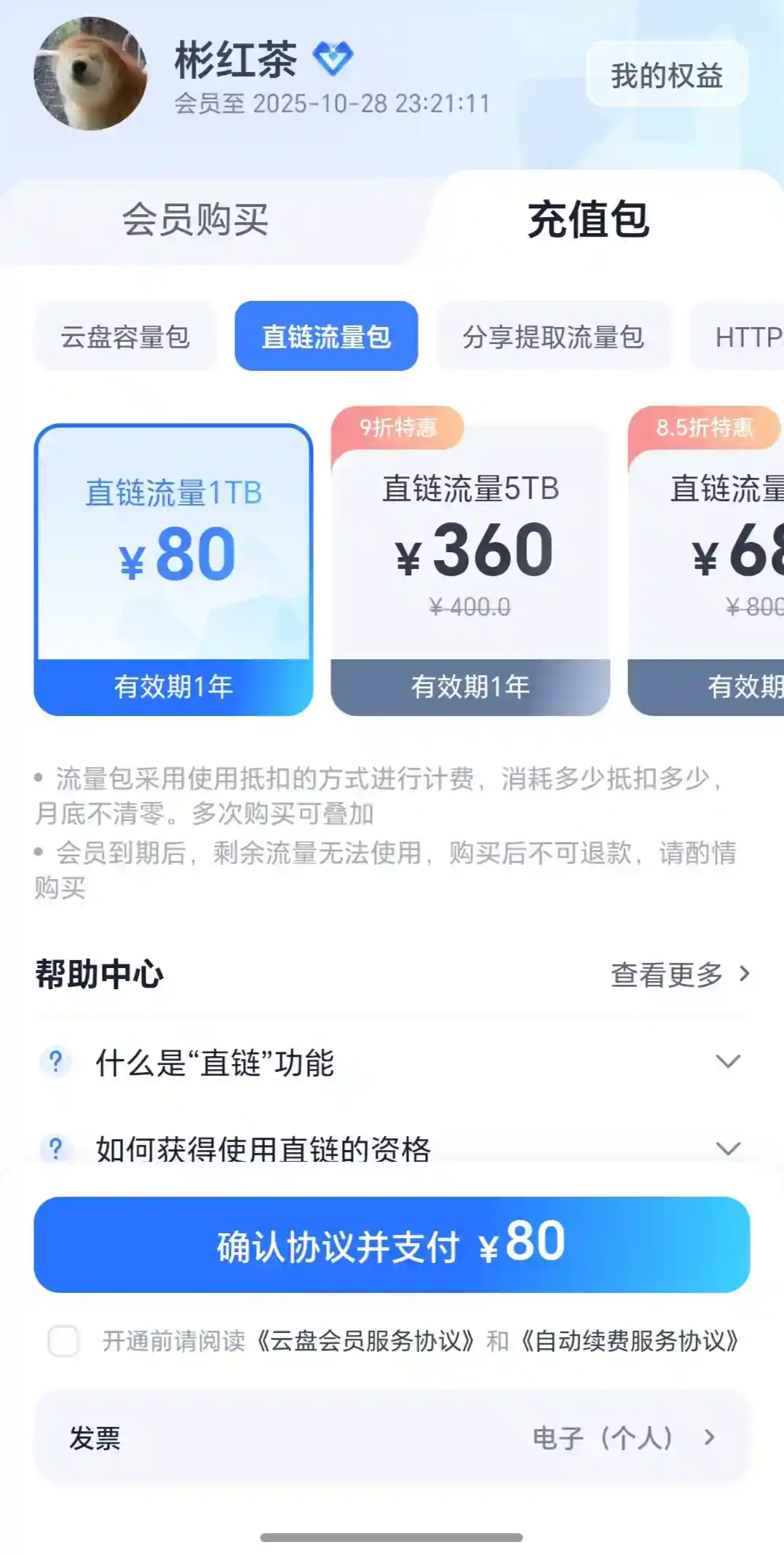Viewport: 784px width, 1555px height.
Task: Choose the 直链流量1TB ¥80 package
Action: click(173, 568)
